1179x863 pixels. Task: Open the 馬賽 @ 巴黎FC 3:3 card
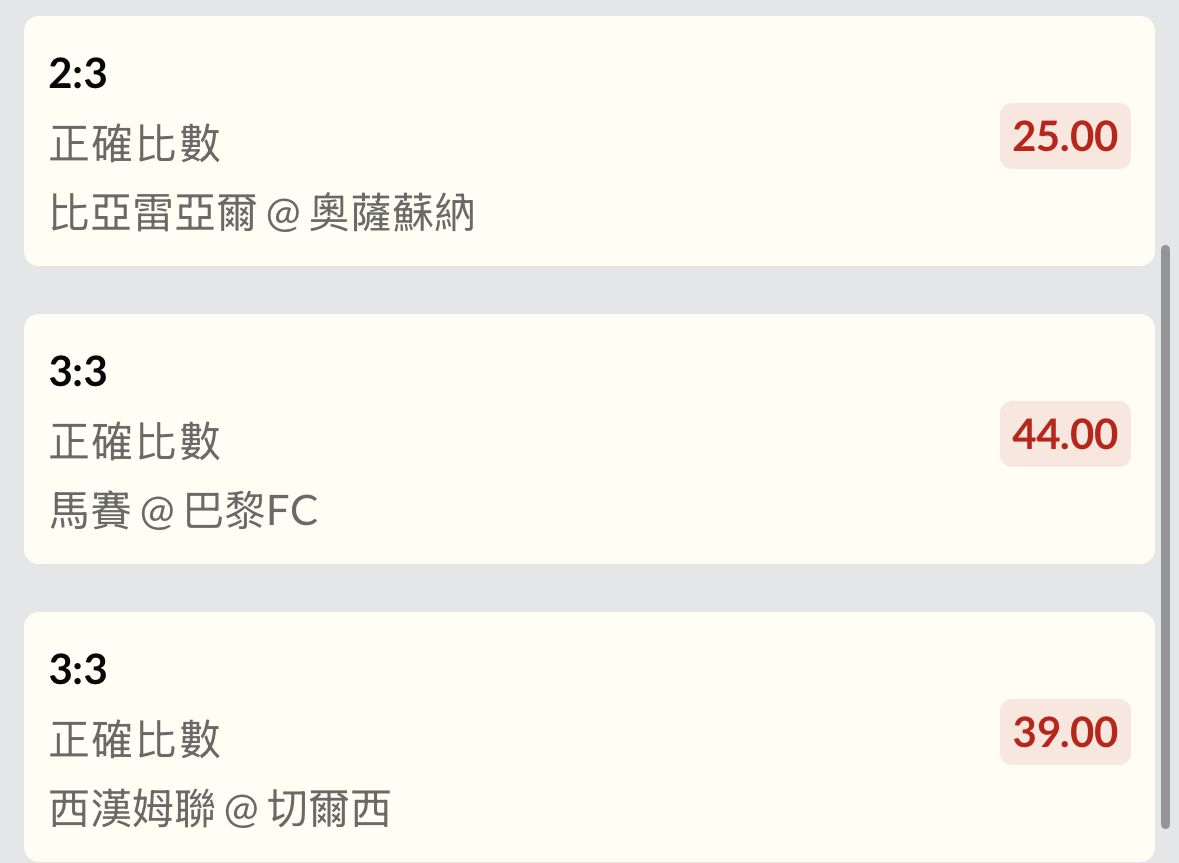[500, 440]
